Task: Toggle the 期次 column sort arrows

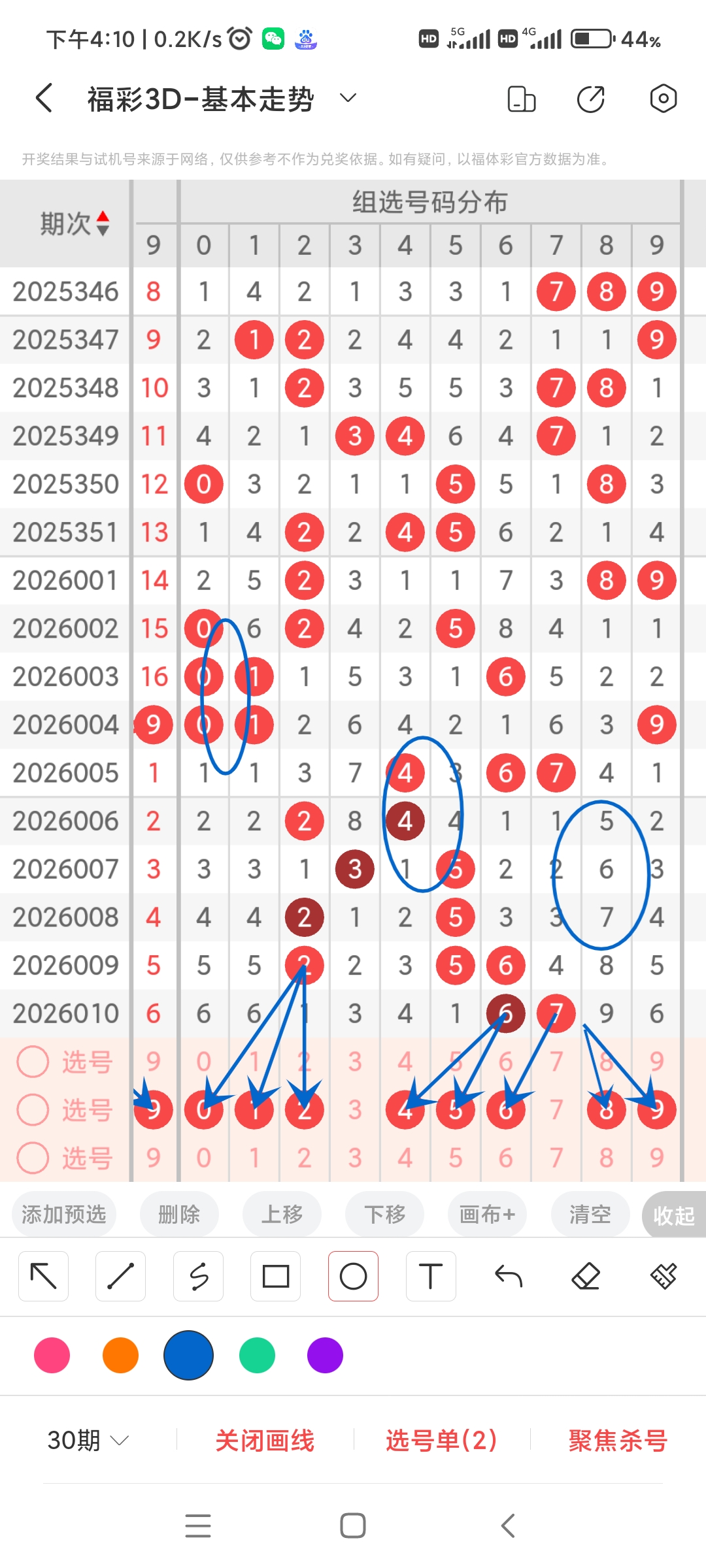Action: click(104, 222)
